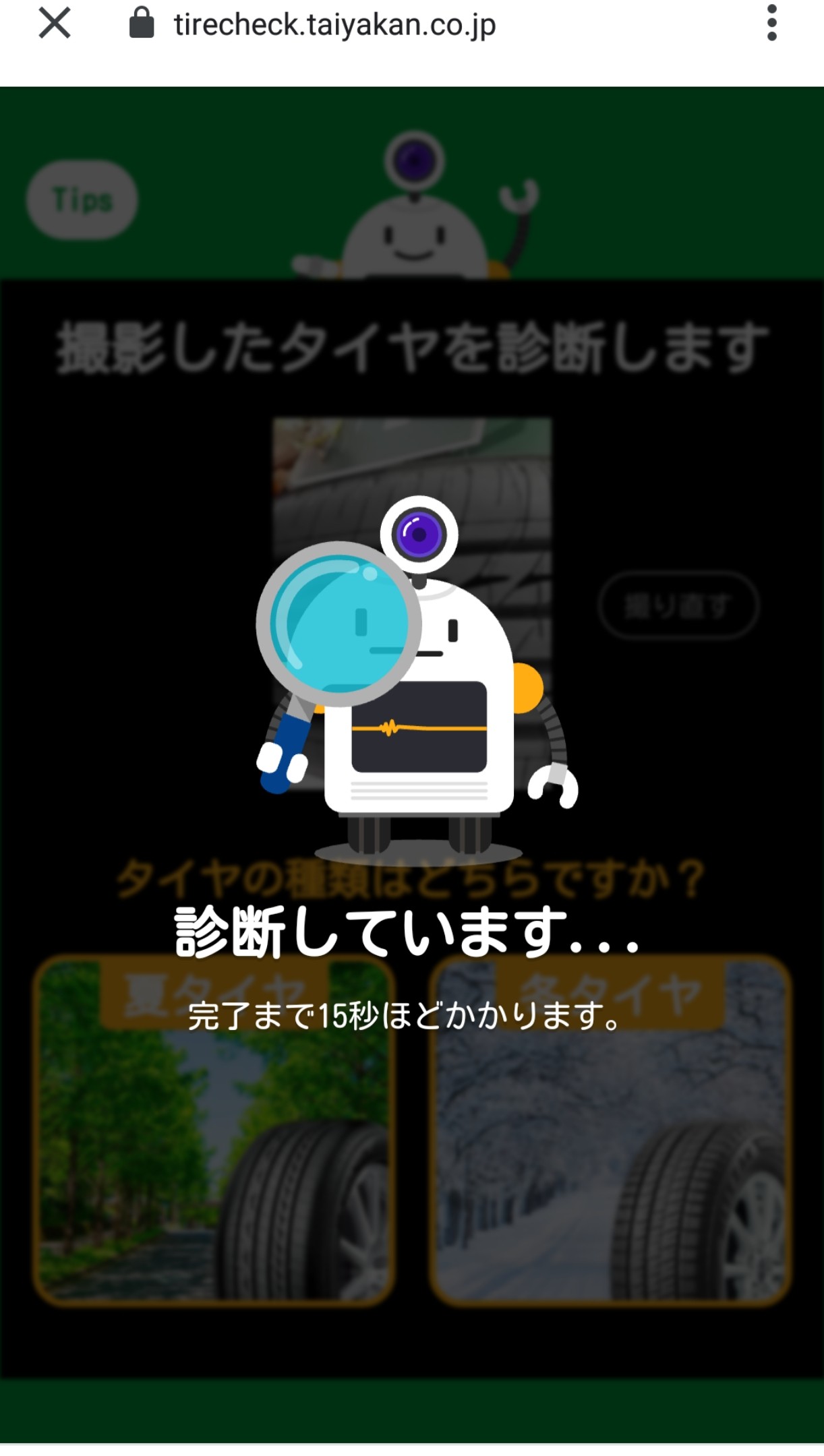Tap 撮り直す to retake the photo
Screen dimensions: 824x1456
tap(678, 605)
